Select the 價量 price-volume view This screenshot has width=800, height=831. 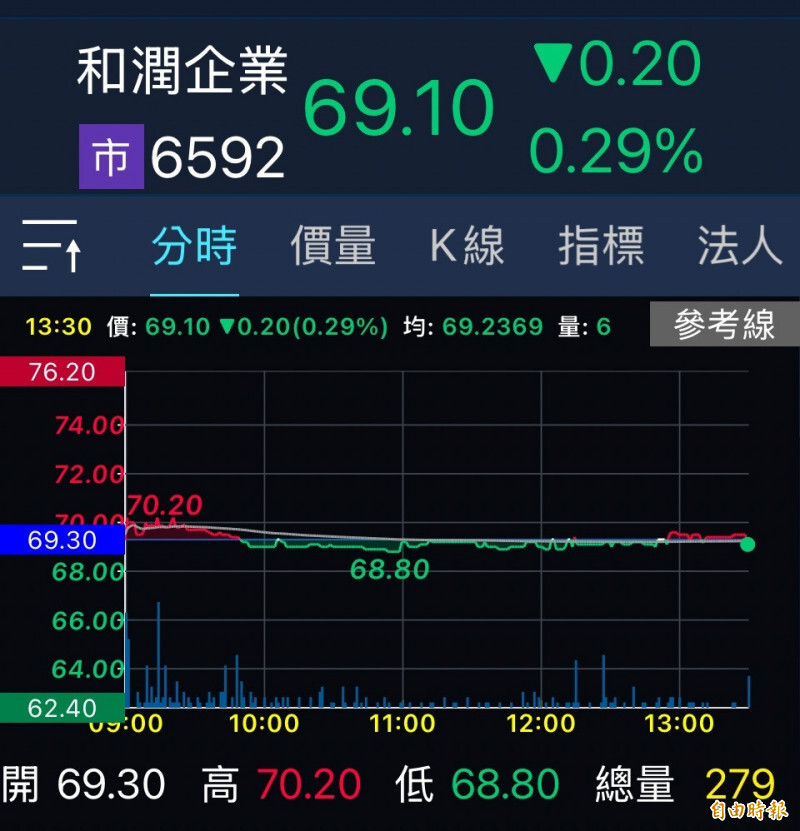pyautogui.click(x=332, y=247)
